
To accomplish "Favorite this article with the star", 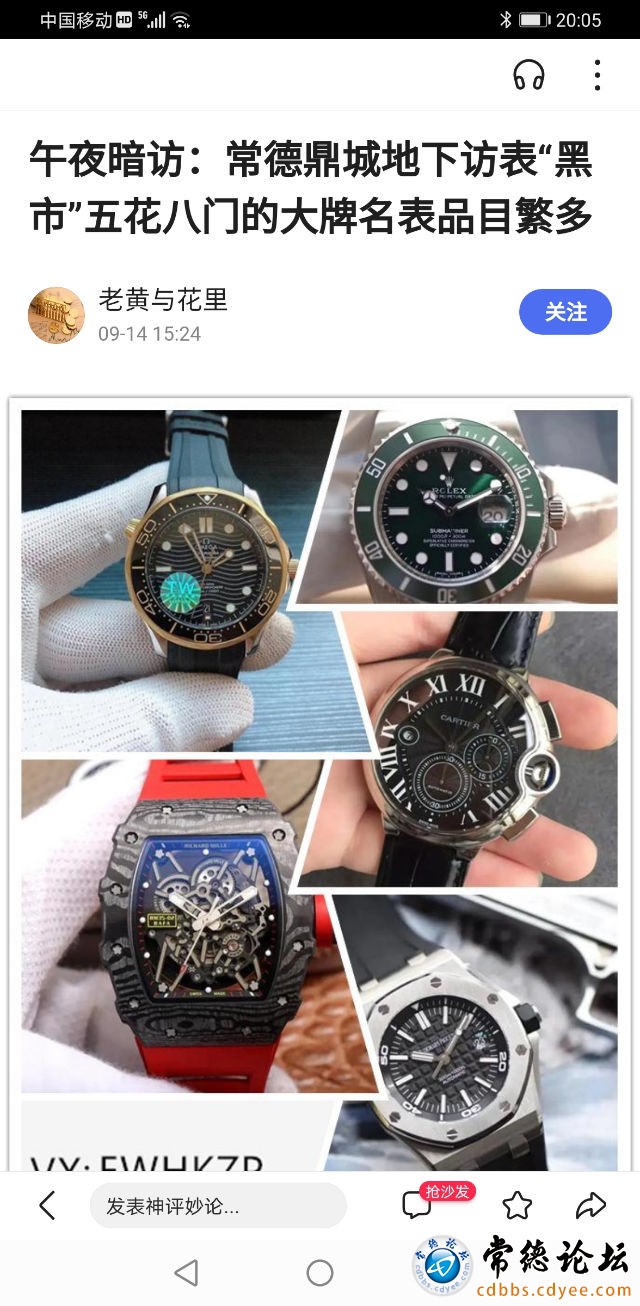I will [517, 1205].
